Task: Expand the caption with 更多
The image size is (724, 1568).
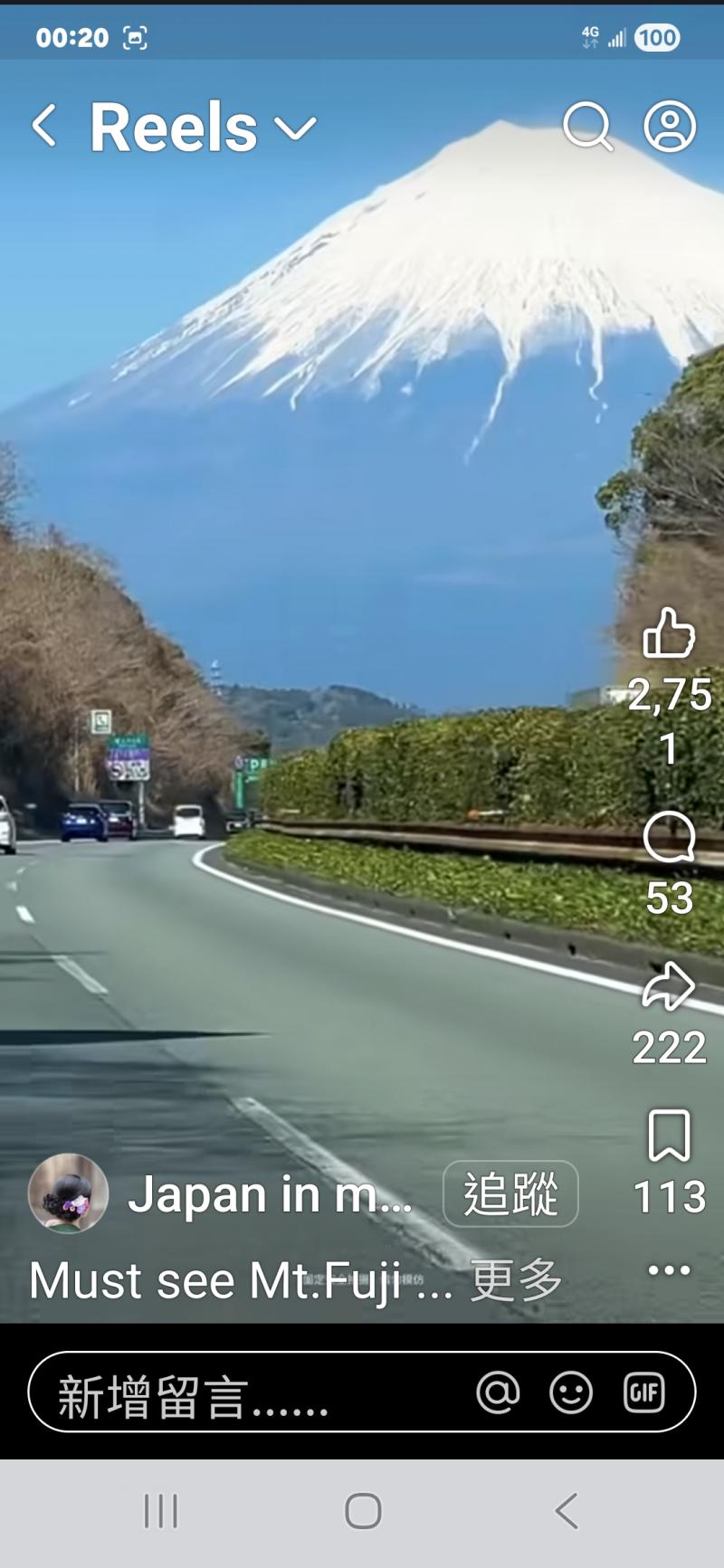Action: [516, 1280]
